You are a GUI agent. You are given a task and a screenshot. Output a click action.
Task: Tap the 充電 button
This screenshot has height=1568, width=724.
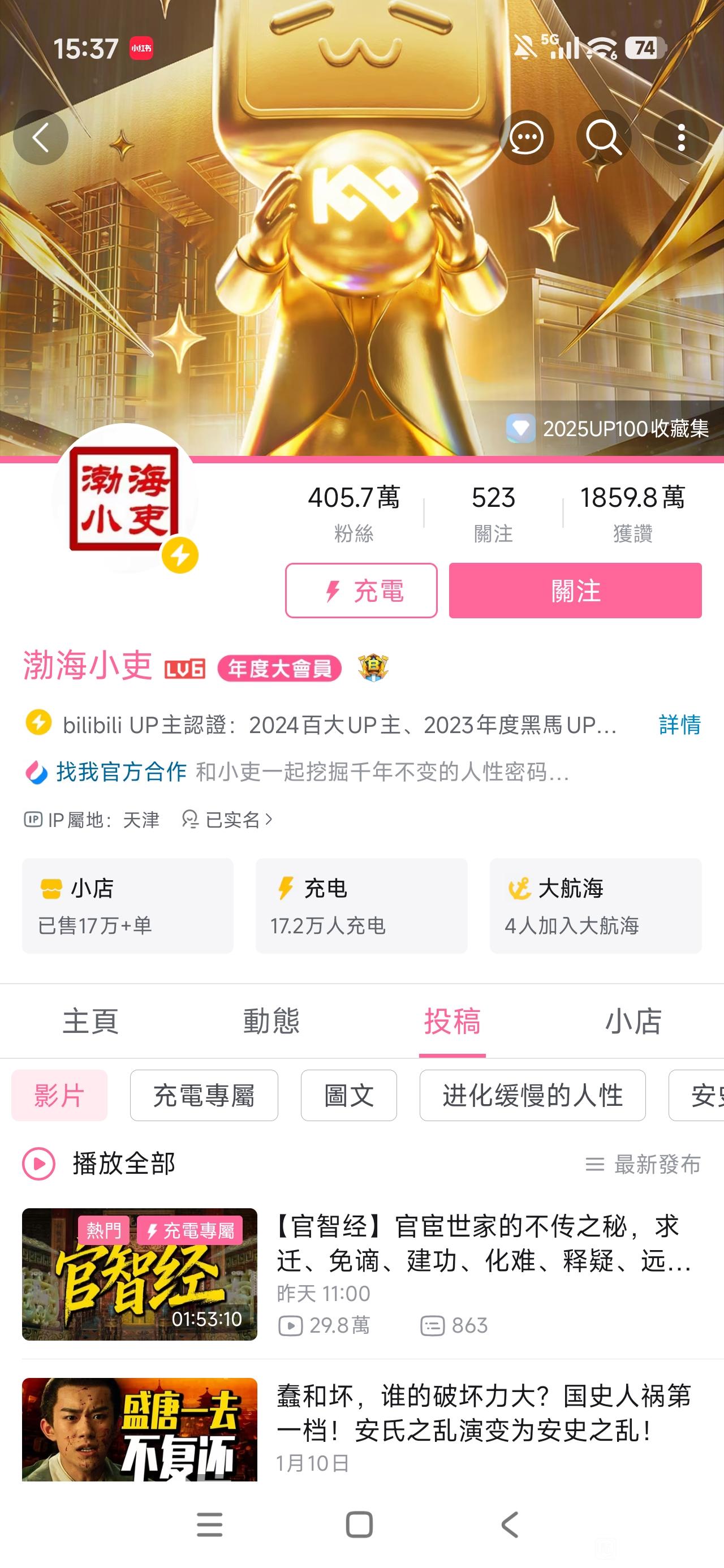(x=361, y=591)
